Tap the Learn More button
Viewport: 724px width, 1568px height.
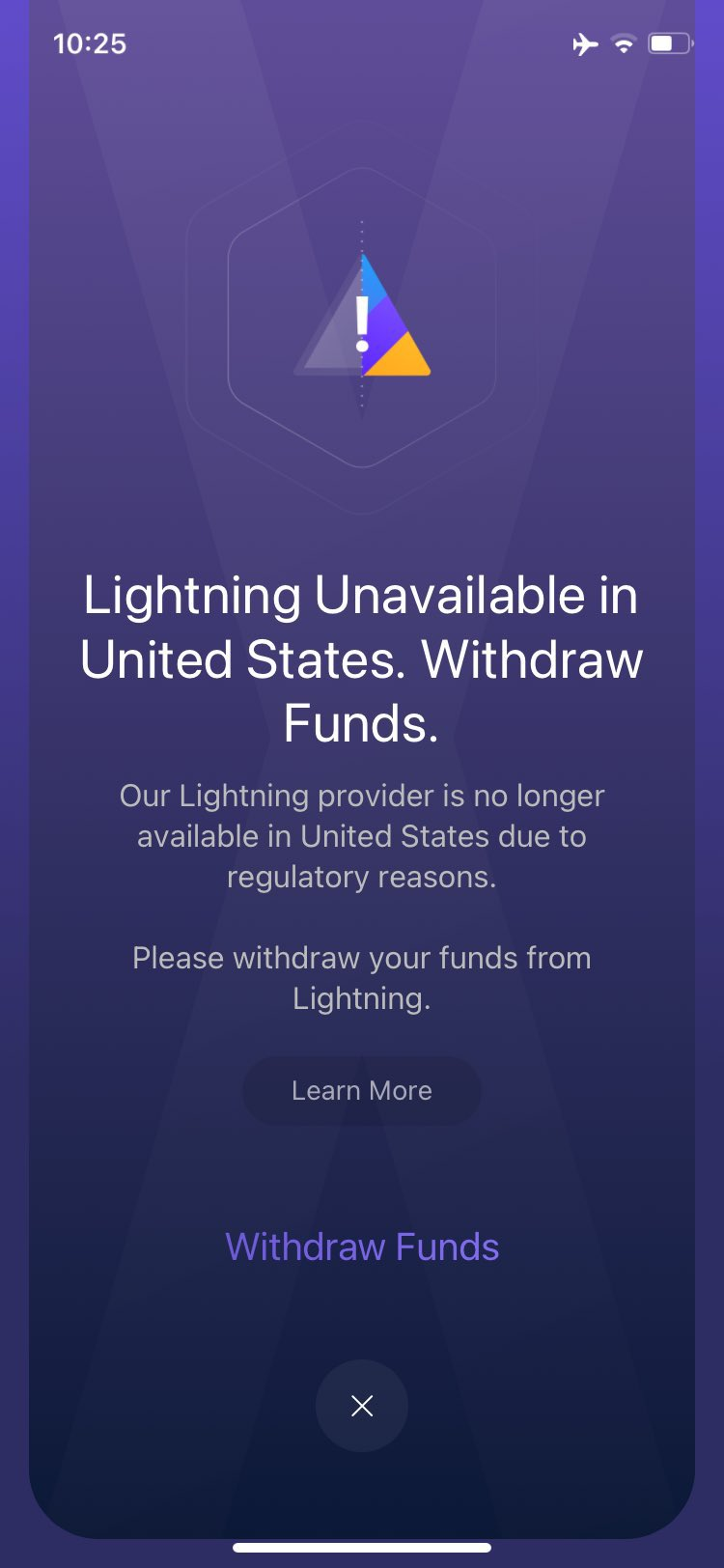tap(361, 1091)
